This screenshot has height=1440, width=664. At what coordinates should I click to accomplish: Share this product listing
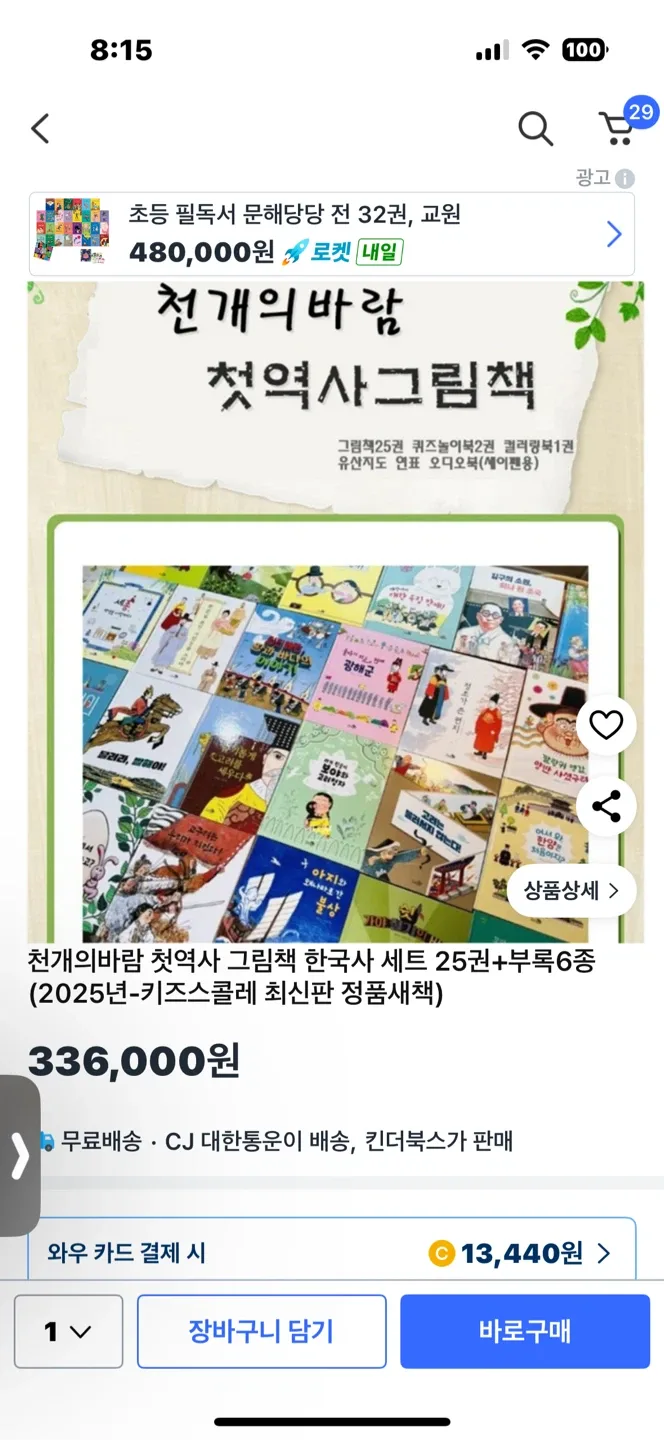pos(606,806)
